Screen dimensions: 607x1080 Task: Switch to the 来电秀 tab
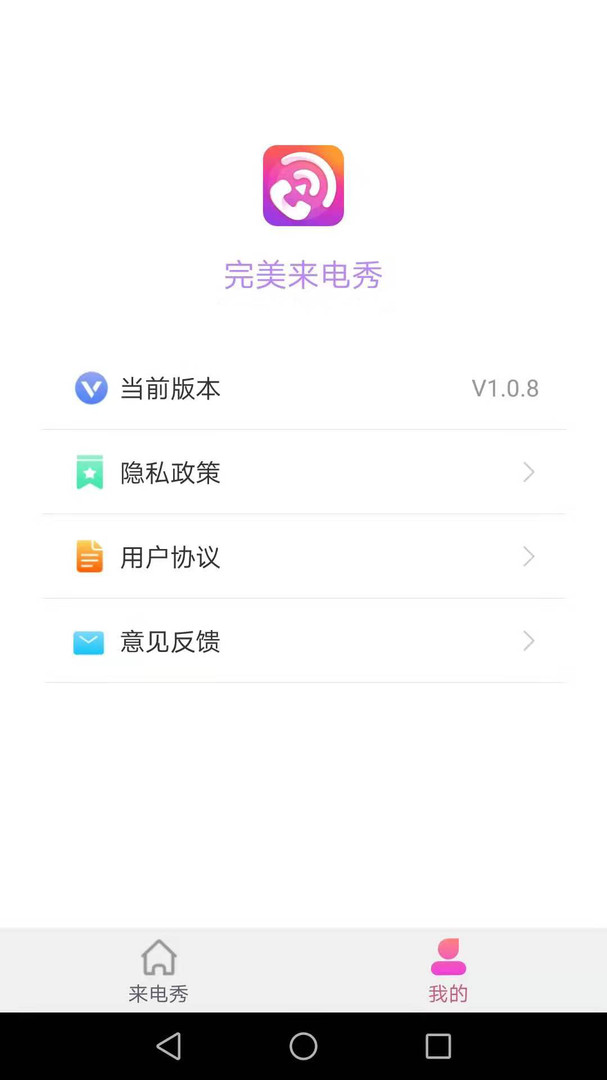(158, 970)
